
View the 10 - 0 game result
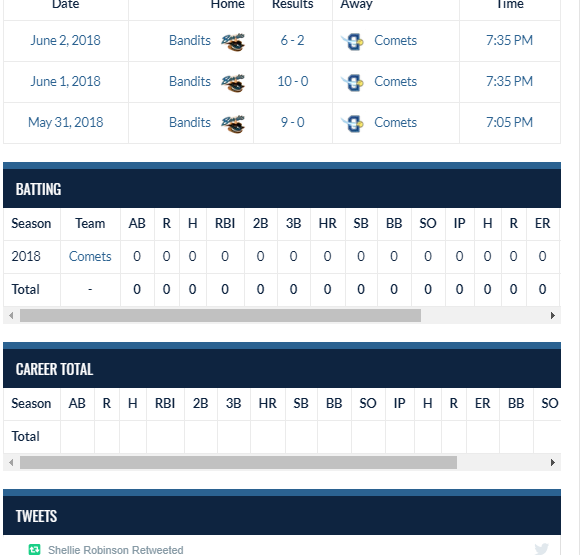coord(293,81)
